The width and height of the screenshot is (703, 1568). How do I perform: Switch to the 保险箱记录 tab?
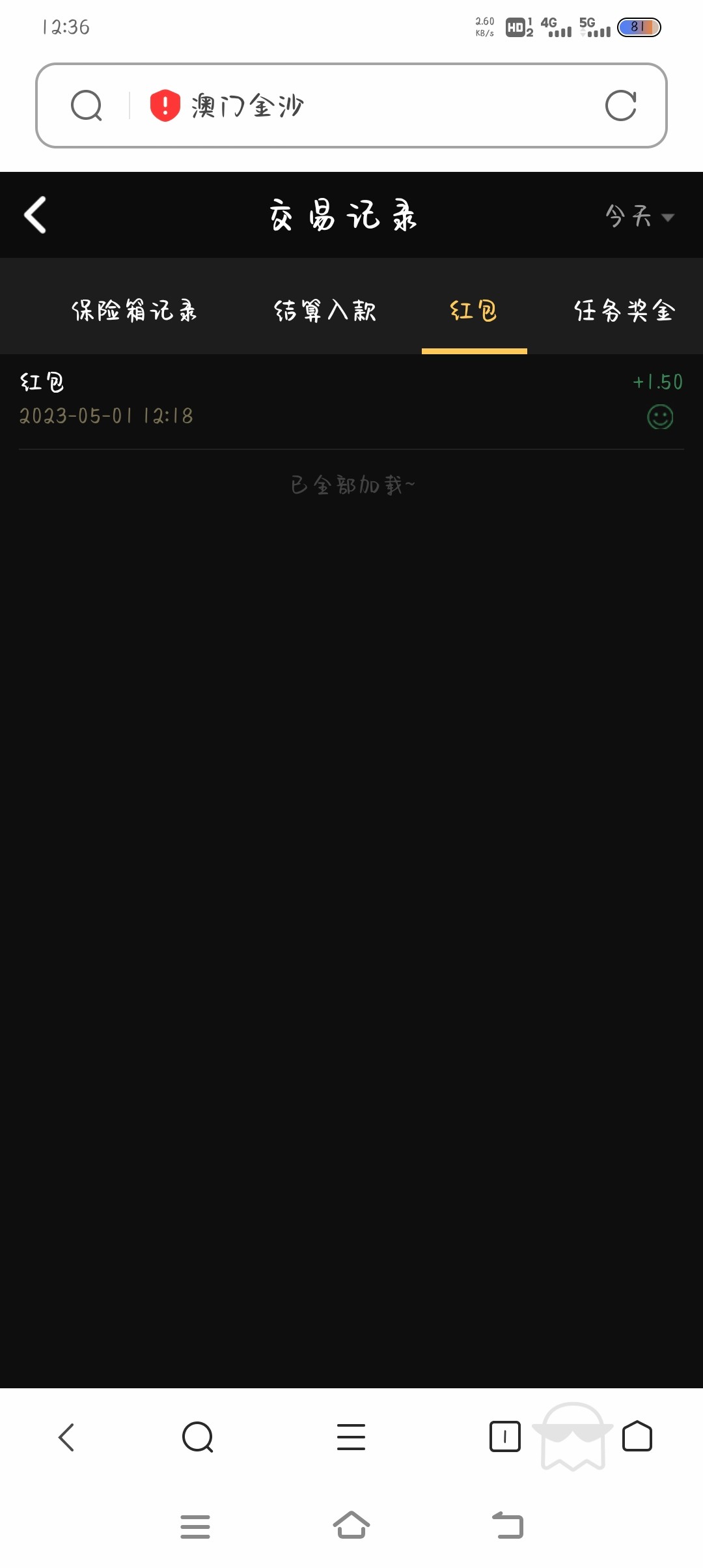point(134,311)
